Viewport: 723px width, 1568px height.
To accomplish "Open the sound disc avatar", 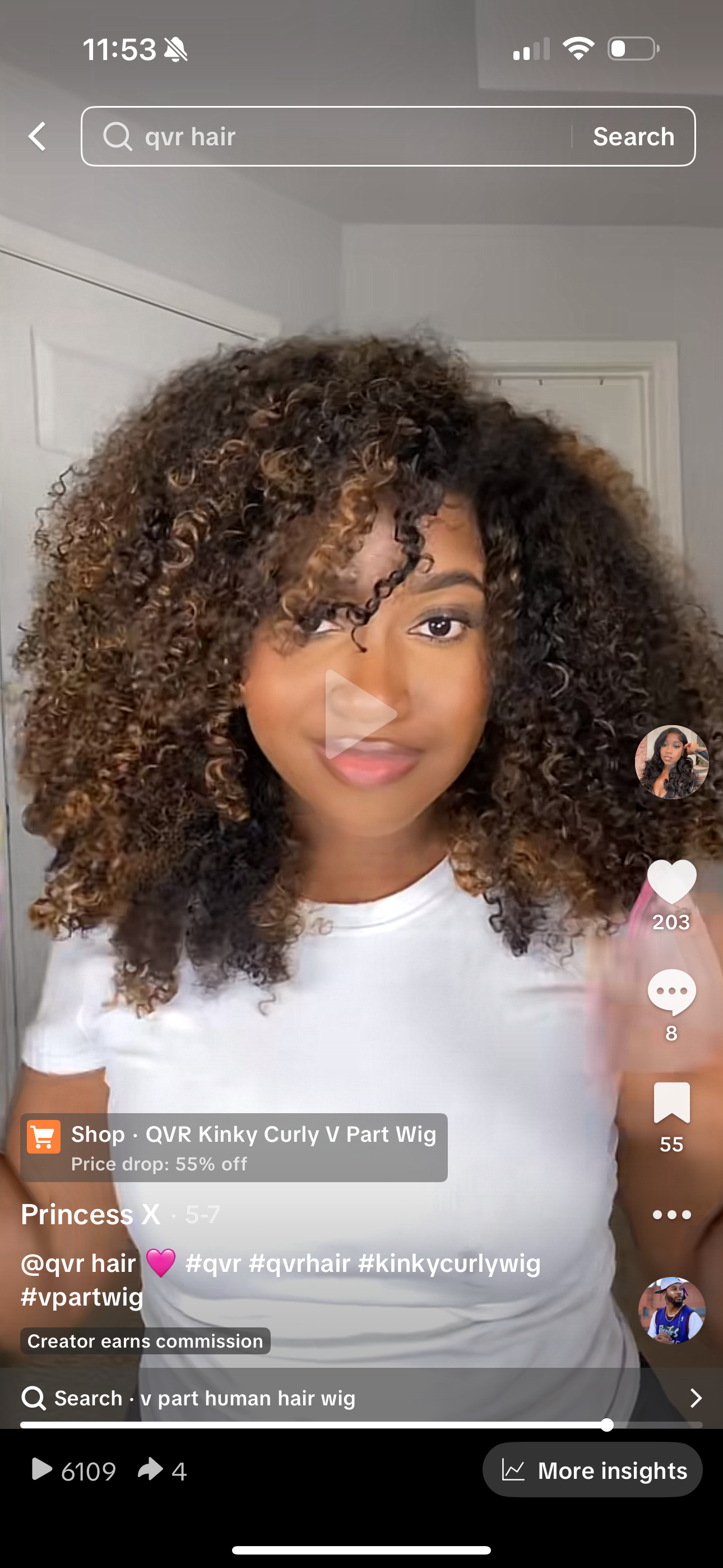I will point(671,1309).
